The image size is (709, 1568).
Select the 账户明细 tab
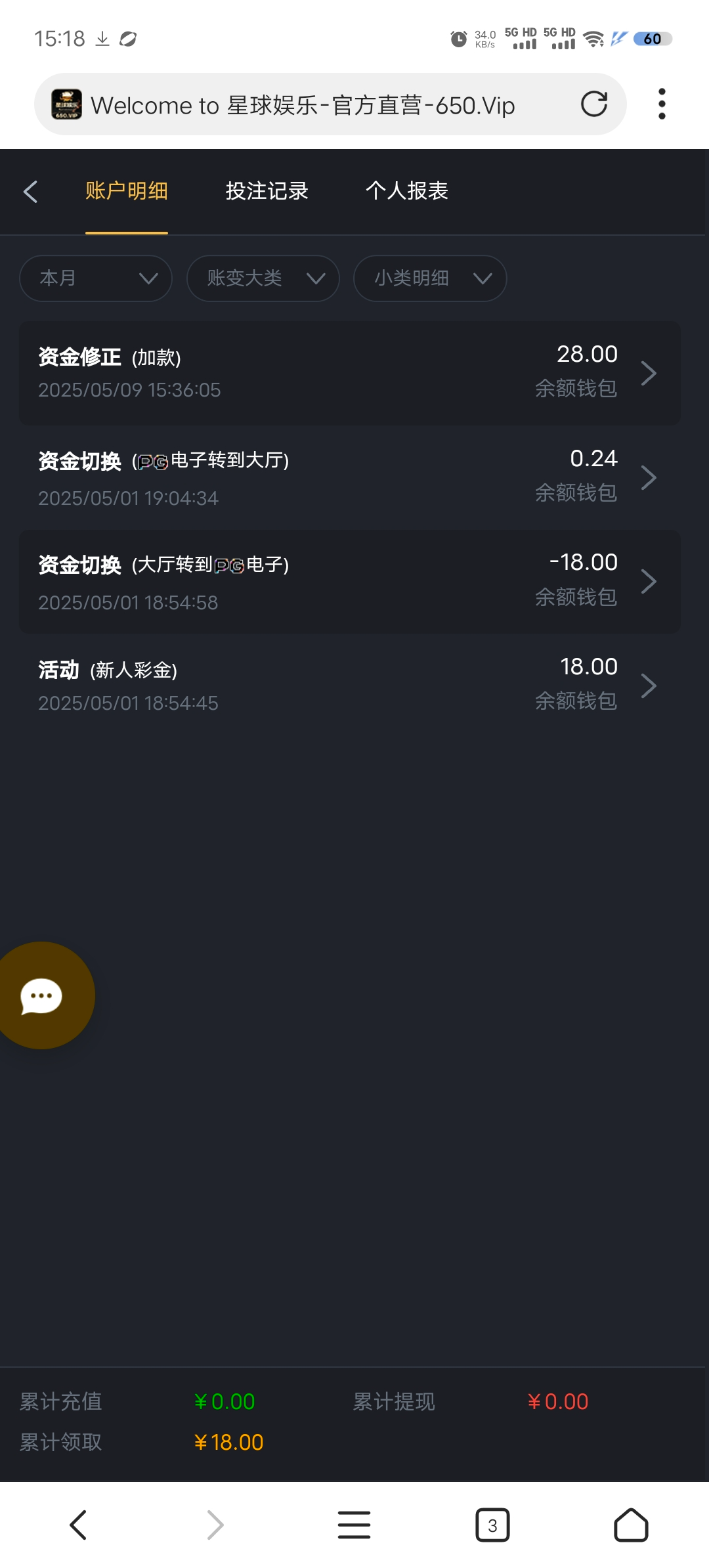tap(127, 191)
